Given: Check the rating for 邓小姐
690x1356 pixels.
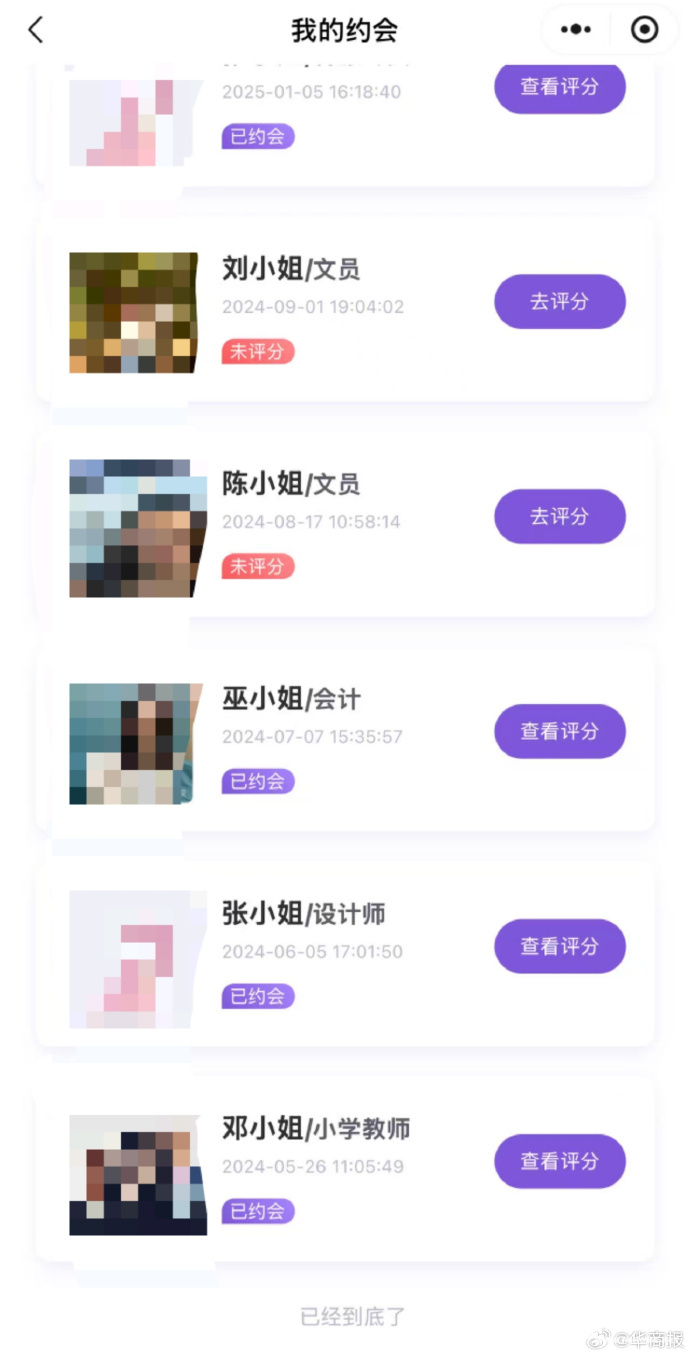Looking at the screenshot, I should click(559, 1161).
